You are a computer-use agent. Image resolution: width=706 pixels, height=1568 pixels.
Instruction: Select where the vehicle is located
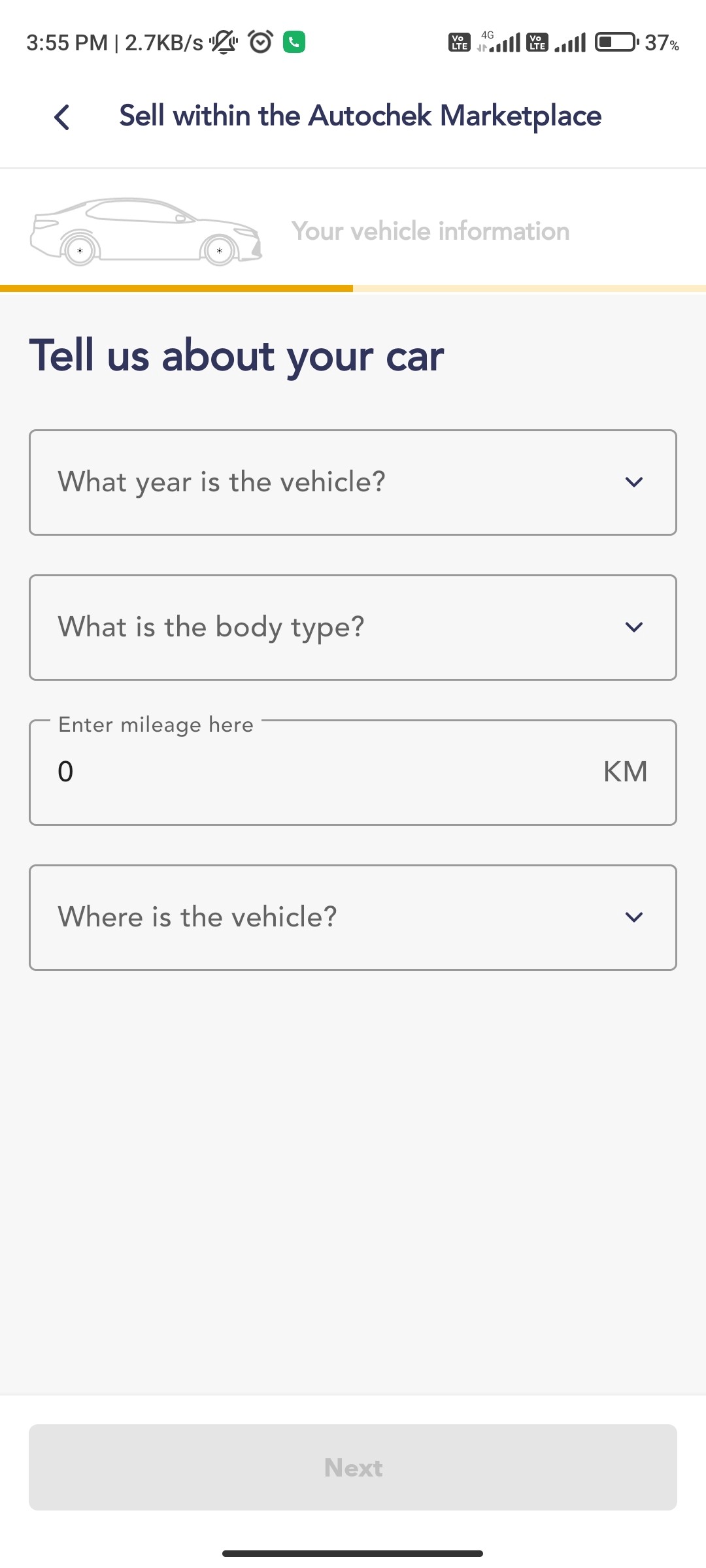tap(353, 917)
